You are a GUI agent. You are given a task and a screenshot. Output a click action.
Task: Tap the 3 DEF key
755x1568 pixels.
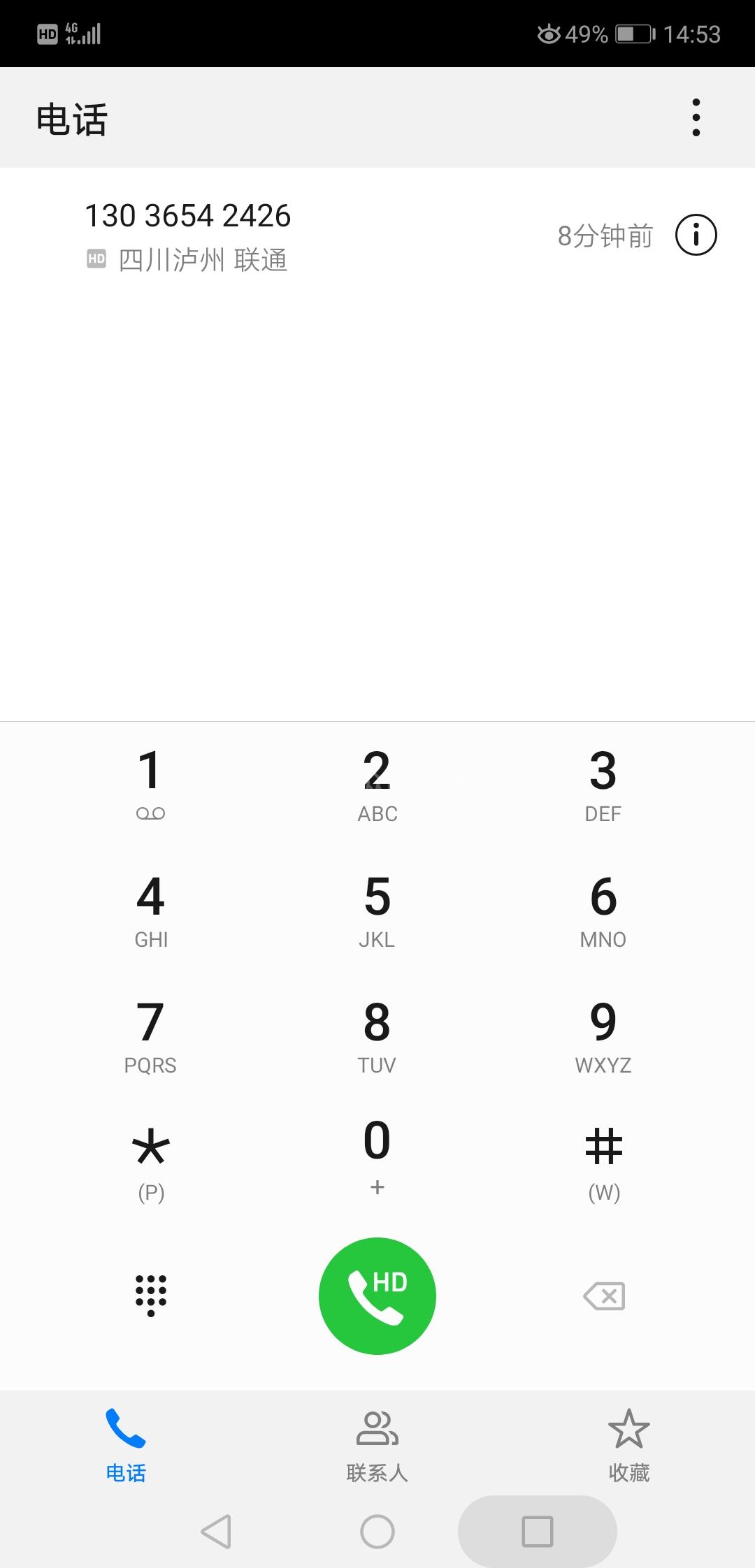click(603, 784)
